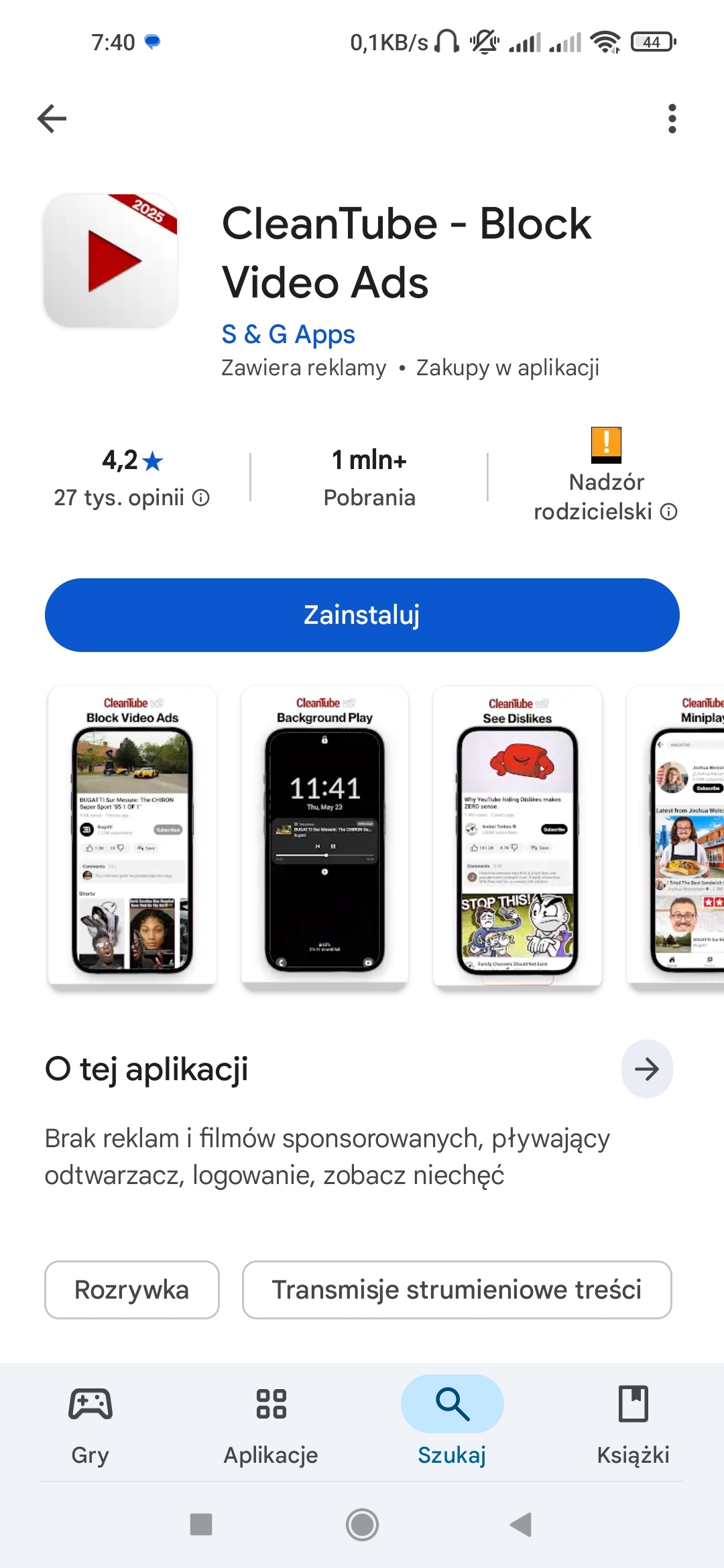Select the Transmisje strumieniowe treści chip
The height and width of the screenshot is (1568, 724).
(457, 1290)
